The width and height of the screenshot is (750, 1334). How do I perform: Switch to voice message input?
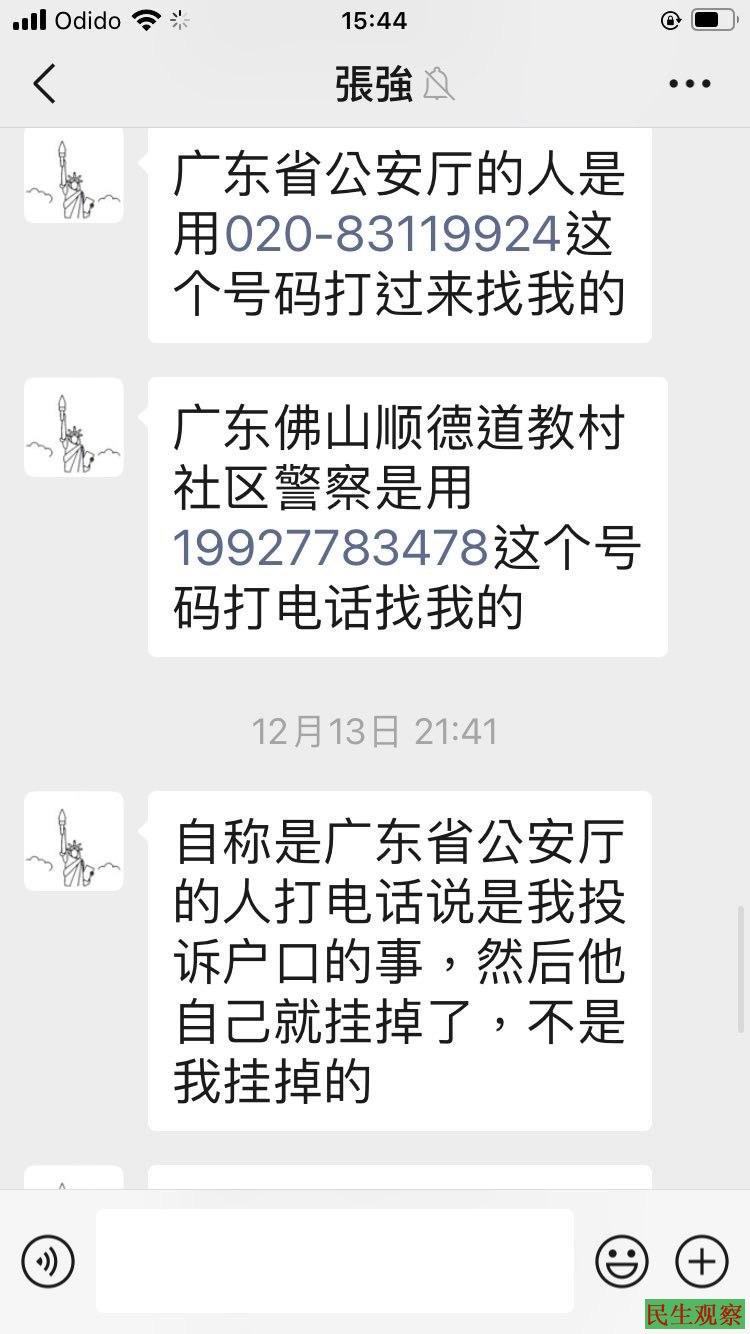pos(47,1261)
